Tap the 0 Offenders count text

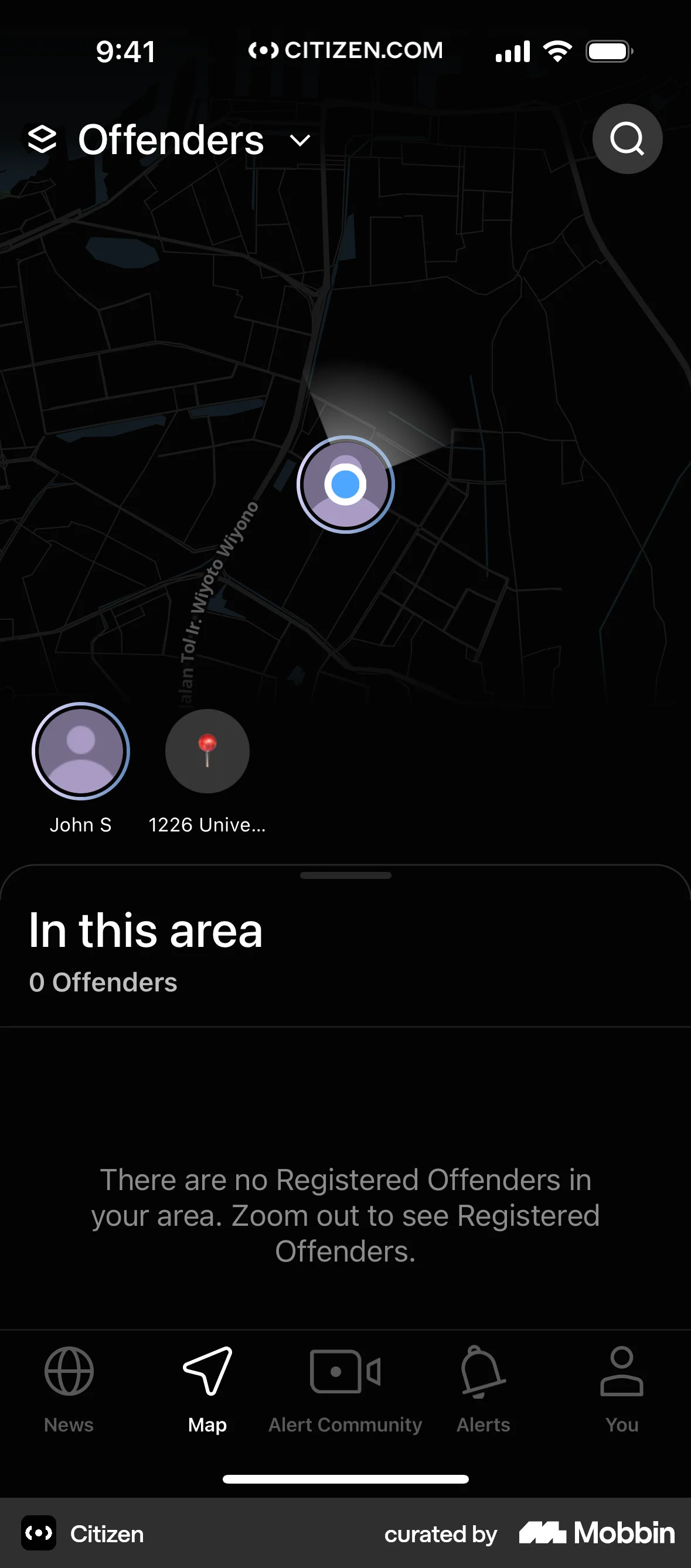coord(104,982)
